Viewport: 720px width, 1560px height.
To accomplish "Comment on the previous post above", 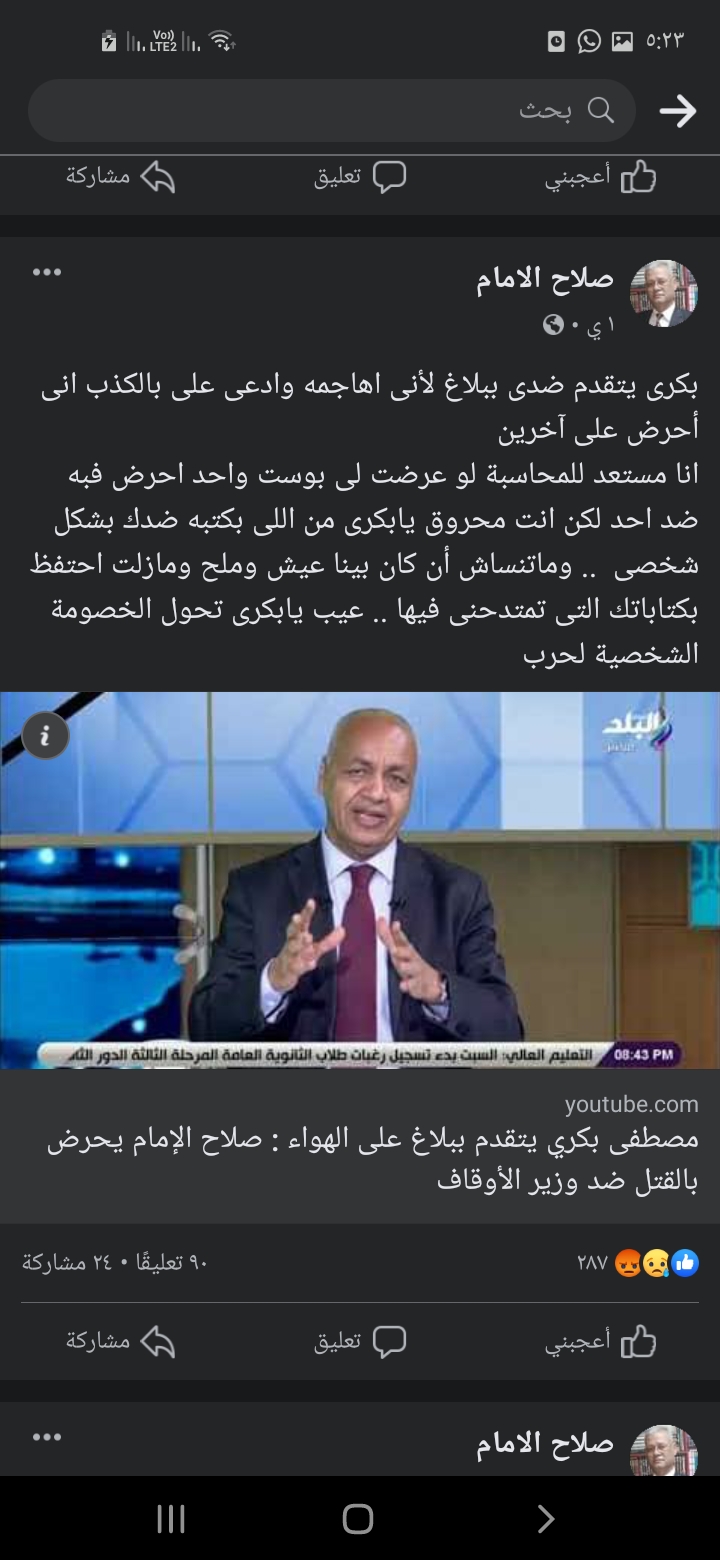I will [360, 177].
